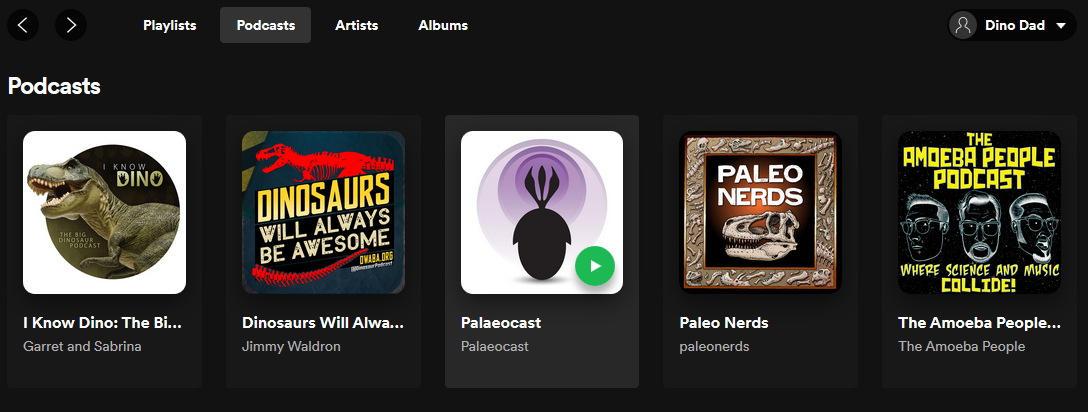This screenshot has width=1088, height=412.
Task: Open the Albums tab
Action: (442, 25)
